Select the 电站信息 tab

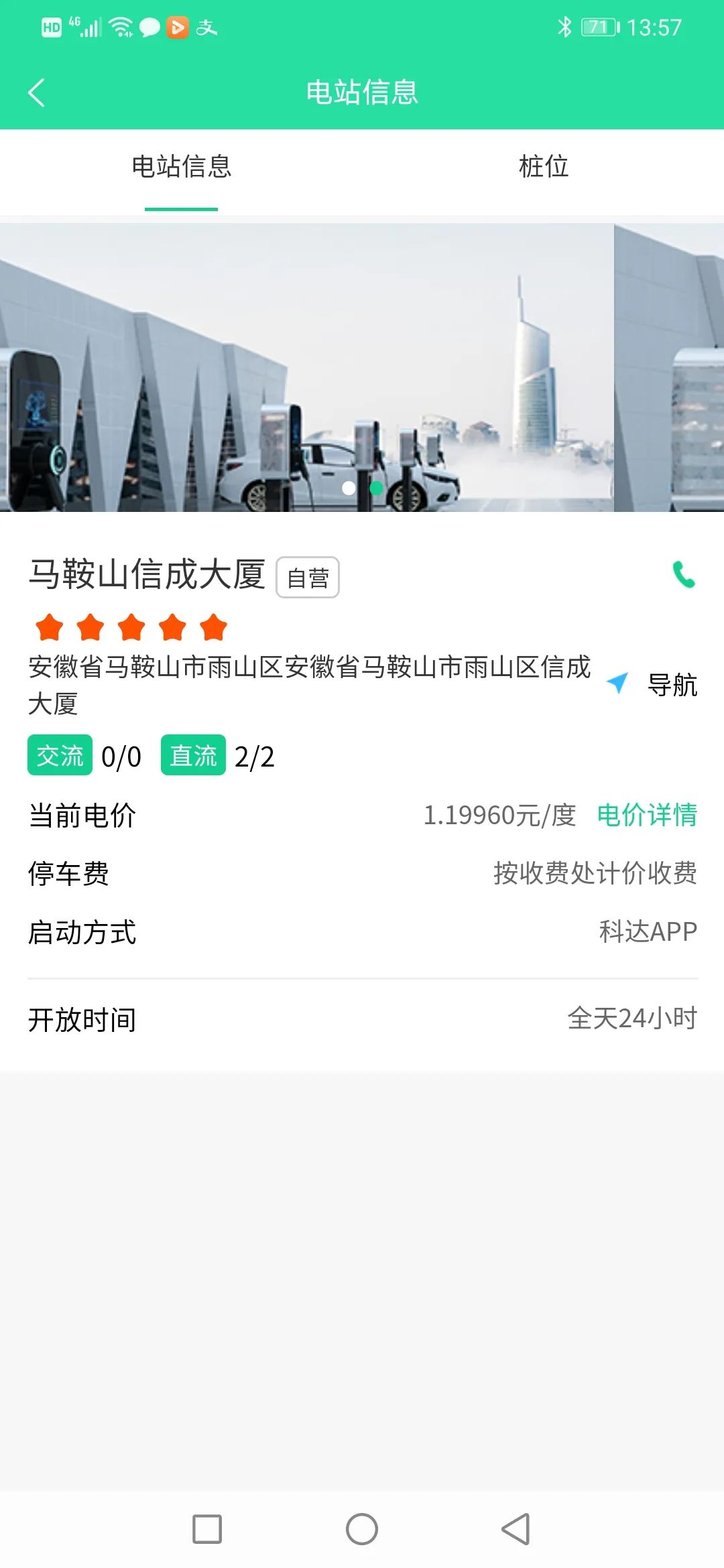click(181, 167)
